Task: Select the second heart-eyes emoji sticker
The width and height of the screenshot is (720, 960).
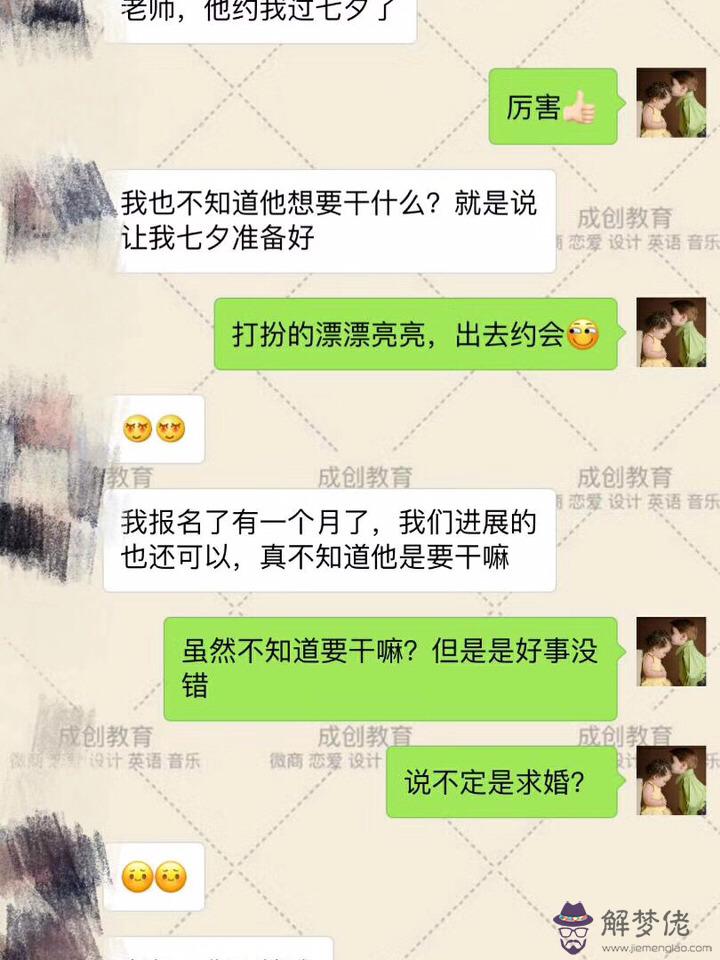Action: [172, 430]
